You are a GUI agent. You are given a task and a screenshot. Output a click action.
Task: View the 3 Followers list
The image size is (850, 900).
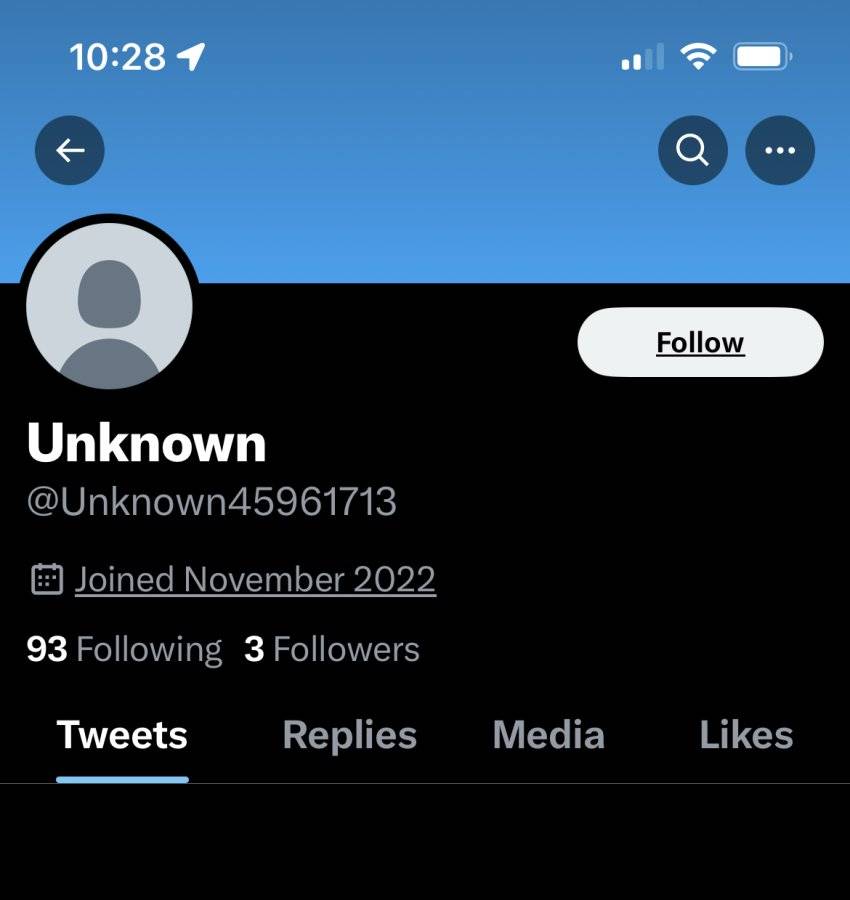(332, 649)
